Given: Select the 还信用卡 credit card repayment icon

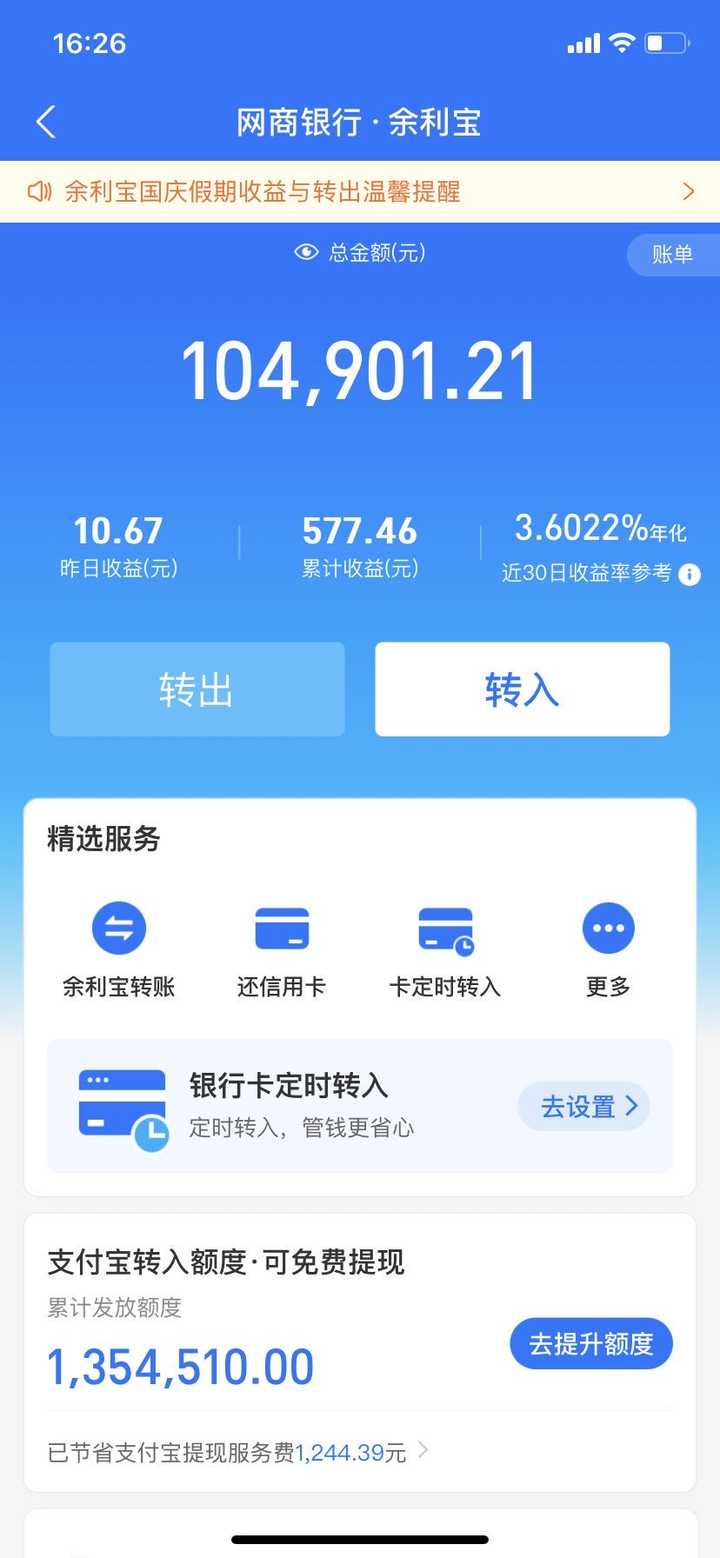Looking at the screenshot, I should [x=281, y=928].
